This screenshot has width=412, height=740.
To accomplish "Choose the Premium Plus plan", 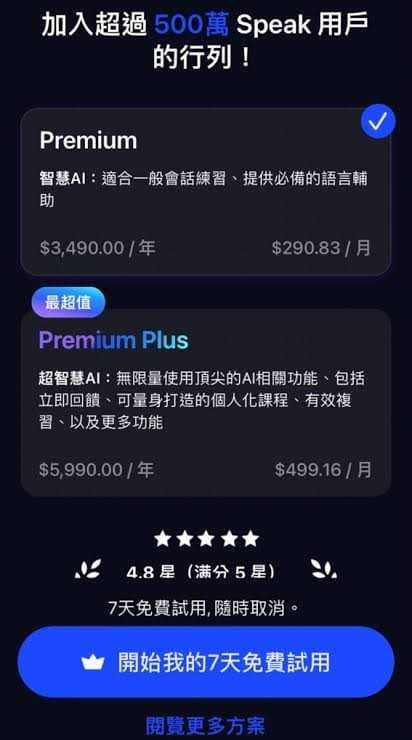I will (x=206, y=402).
